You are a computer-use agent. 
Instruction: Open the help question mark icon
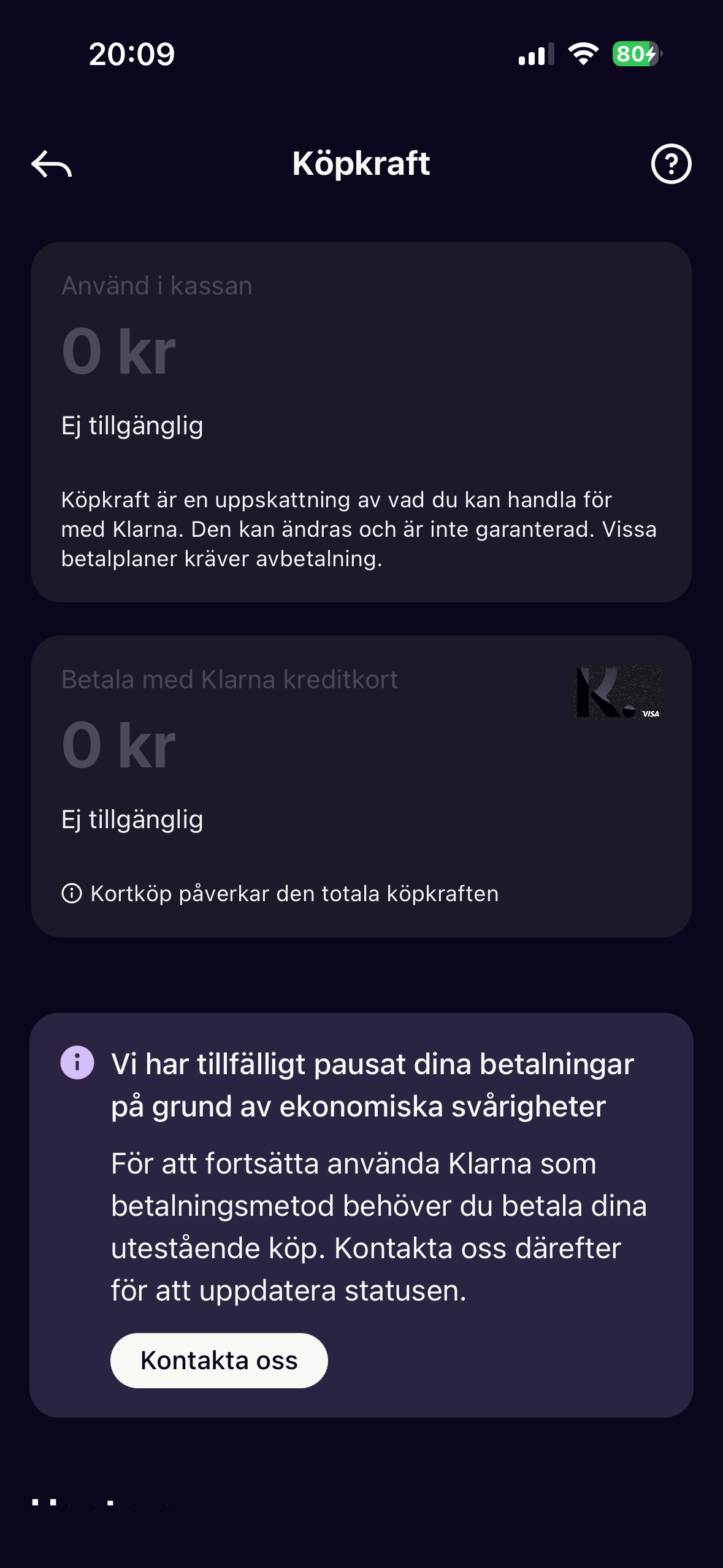click(x=671, y=164)
